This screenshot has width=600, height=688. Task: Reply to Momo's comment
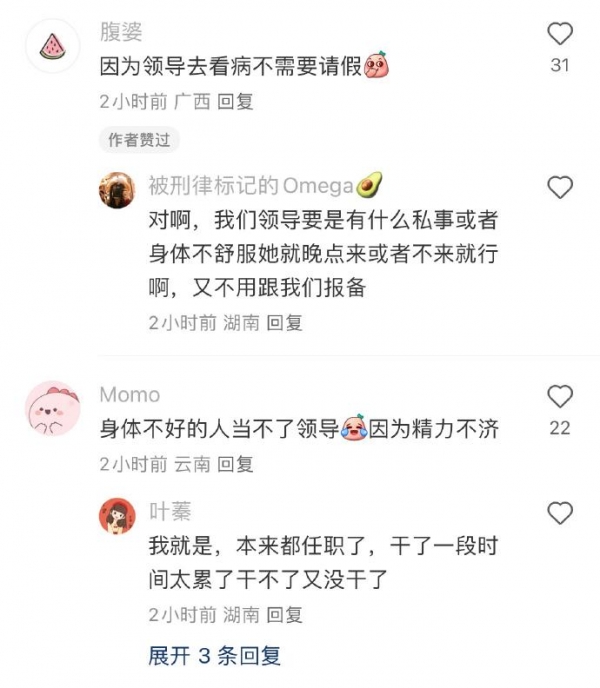coord(236,464)
